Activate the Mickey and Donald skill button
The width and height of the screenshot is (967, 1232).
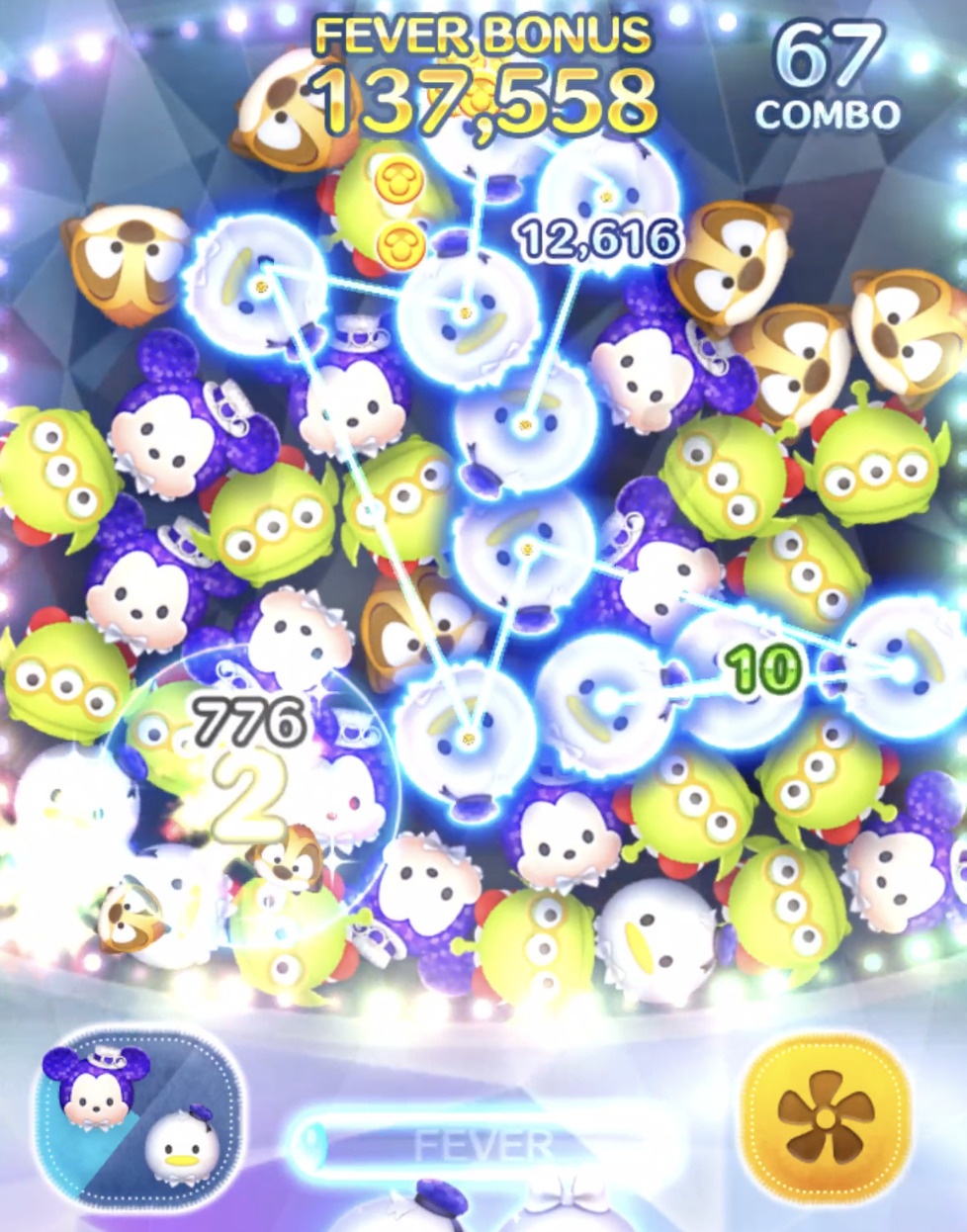point(138,1115)
